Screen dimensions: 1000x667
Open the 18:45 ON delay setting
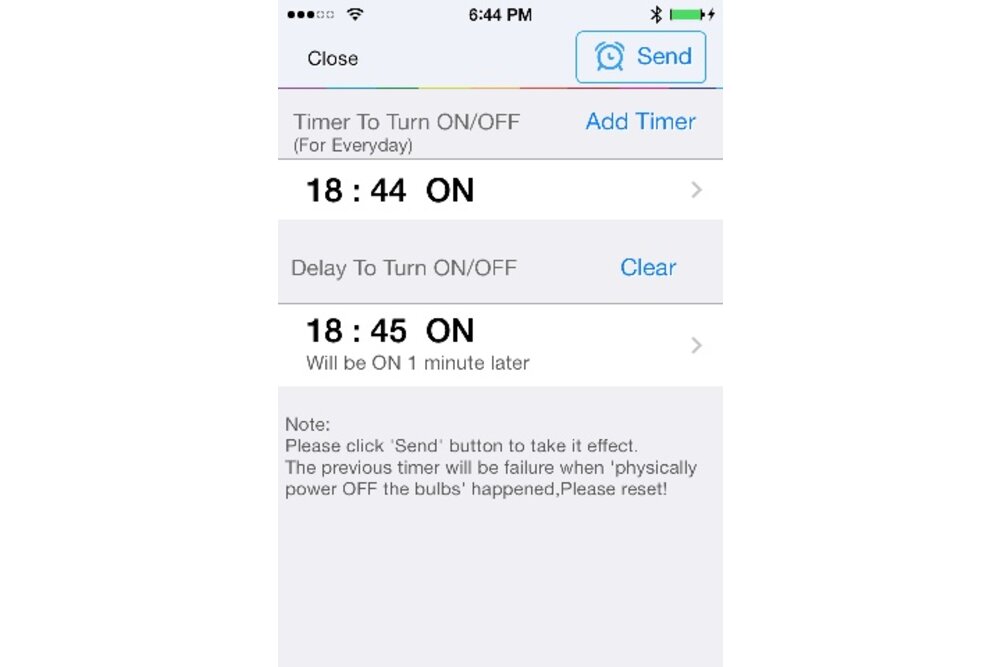500,345
